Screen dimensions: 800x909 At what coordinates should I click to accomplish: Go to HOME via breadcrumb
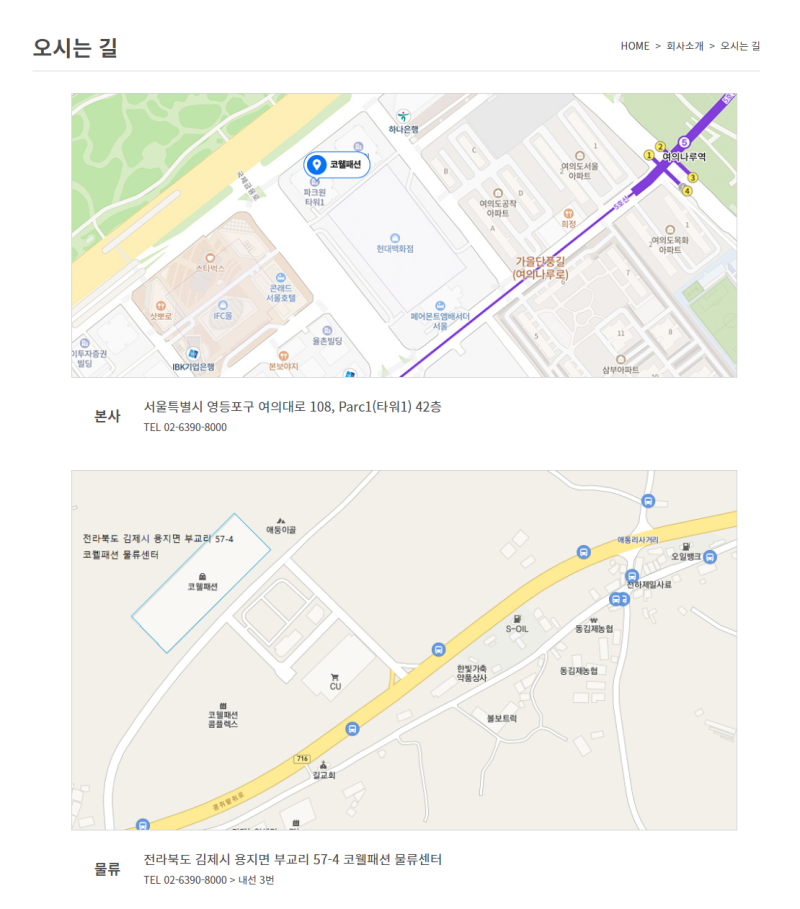point(634,46)
